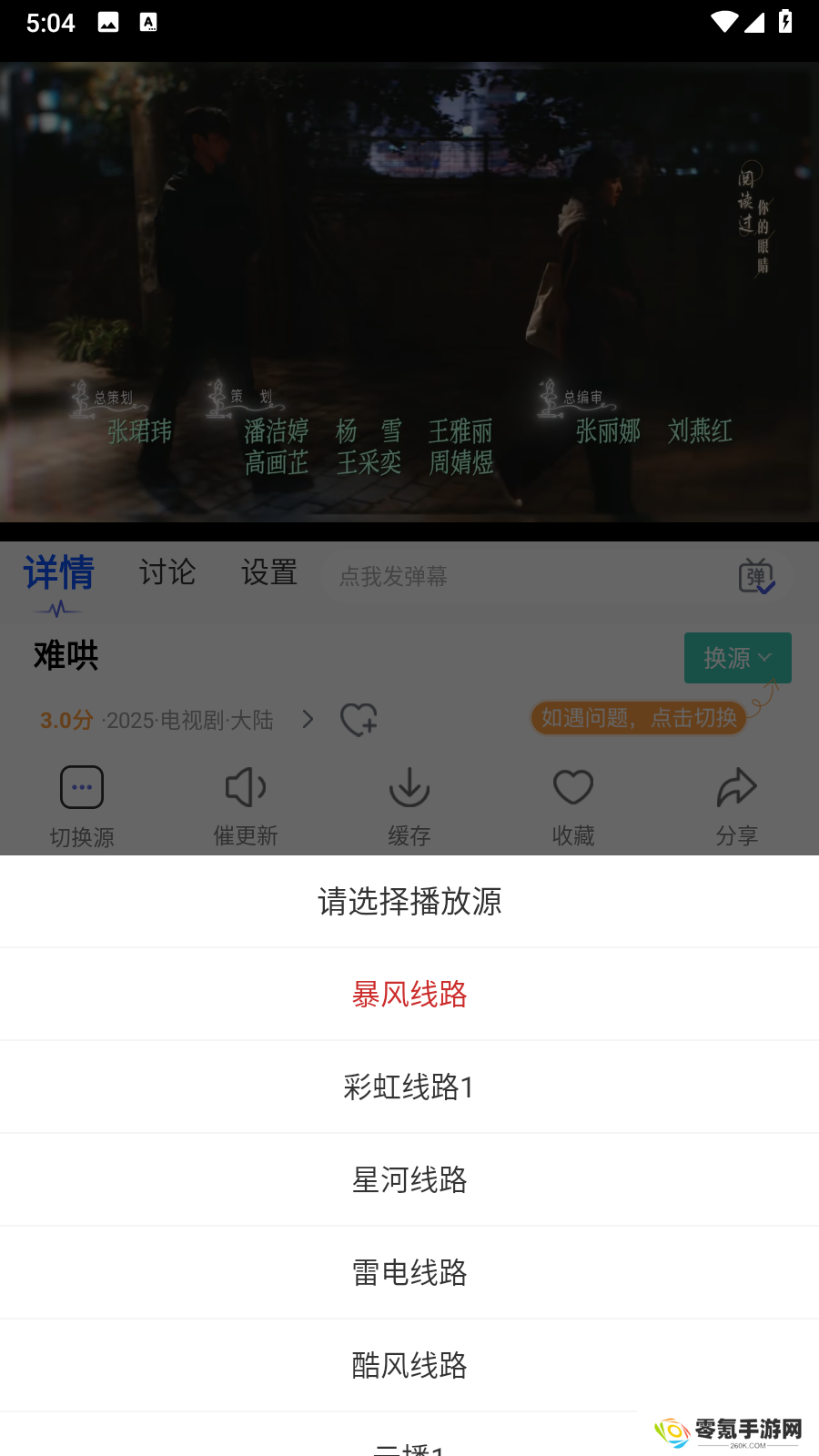This screenshot has width=819, height=1456.
Task: Switch to 星河线路 source
Action: click(409, 1179)
